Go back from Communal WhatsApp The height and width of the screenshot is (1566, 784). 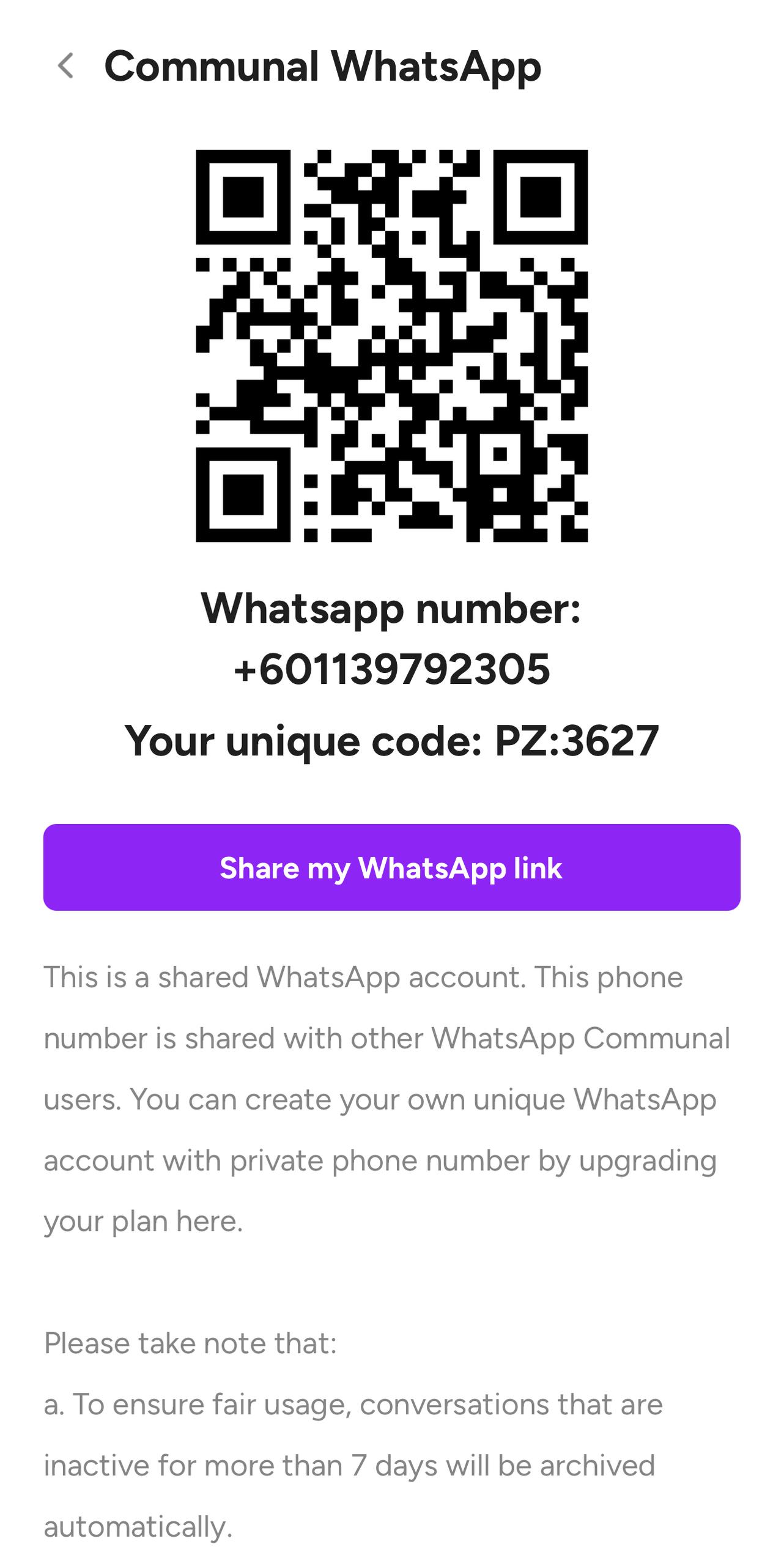[x=65, y=65]
